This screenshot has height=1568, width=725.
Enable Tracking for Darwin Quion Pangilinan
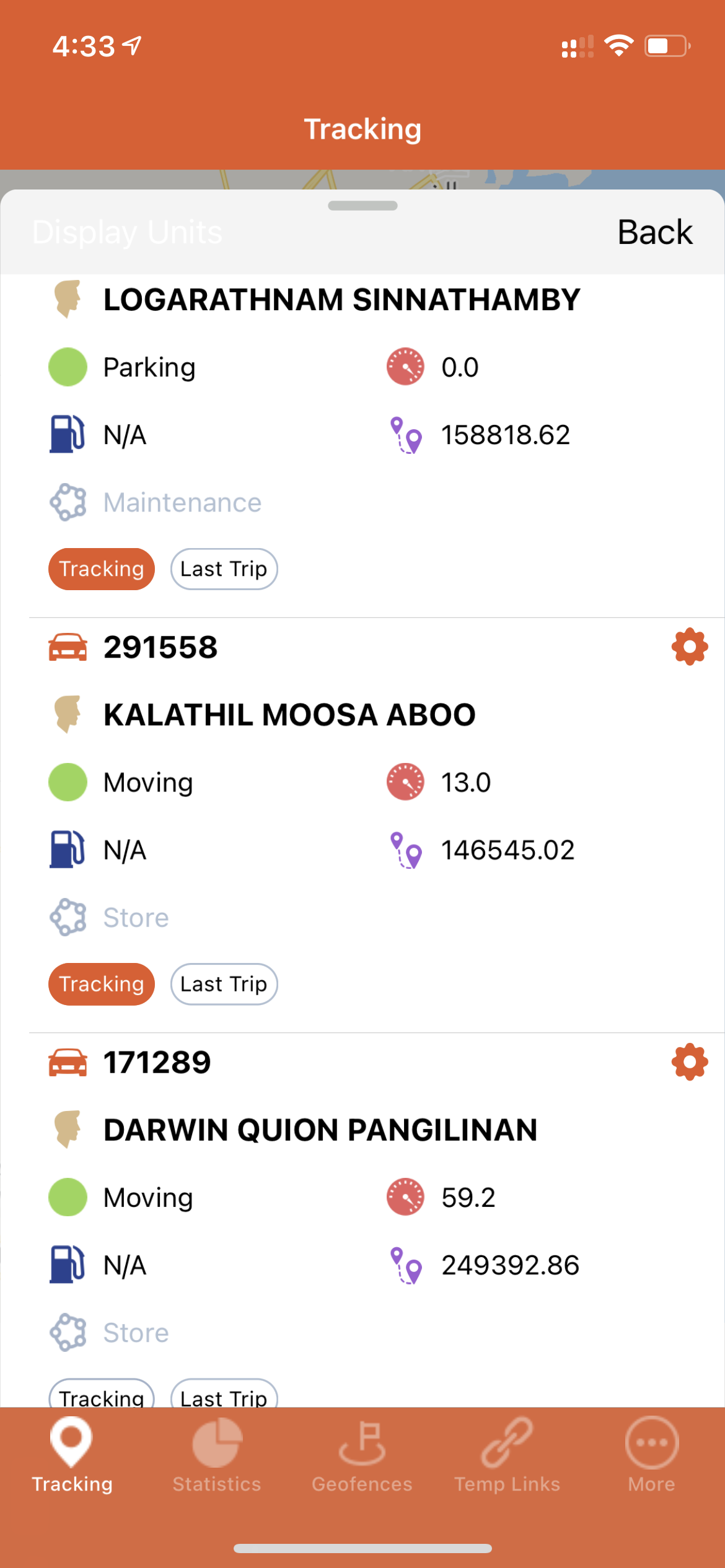click(102, 1393)
